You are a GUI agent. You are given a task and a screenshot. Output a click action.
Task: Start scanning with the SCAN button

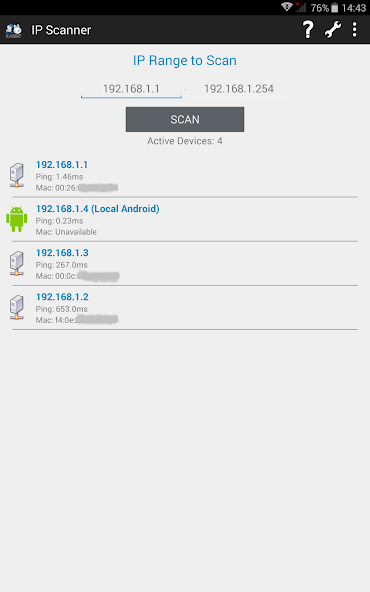[185, 119]
